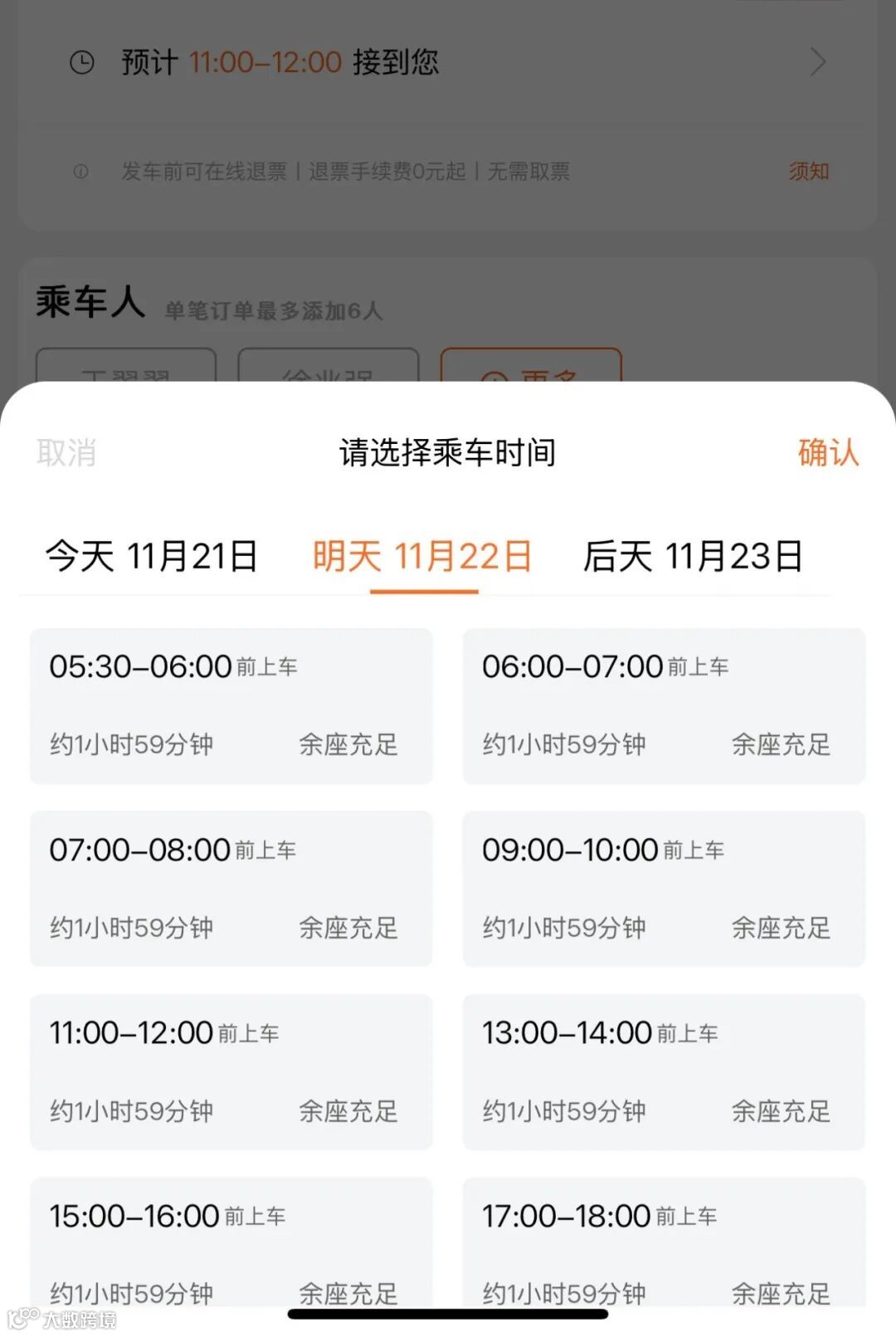Viewport: 896px width, 1336px height.
Task: Choose the 05:30–06:00 time slot
Action: 231,705
